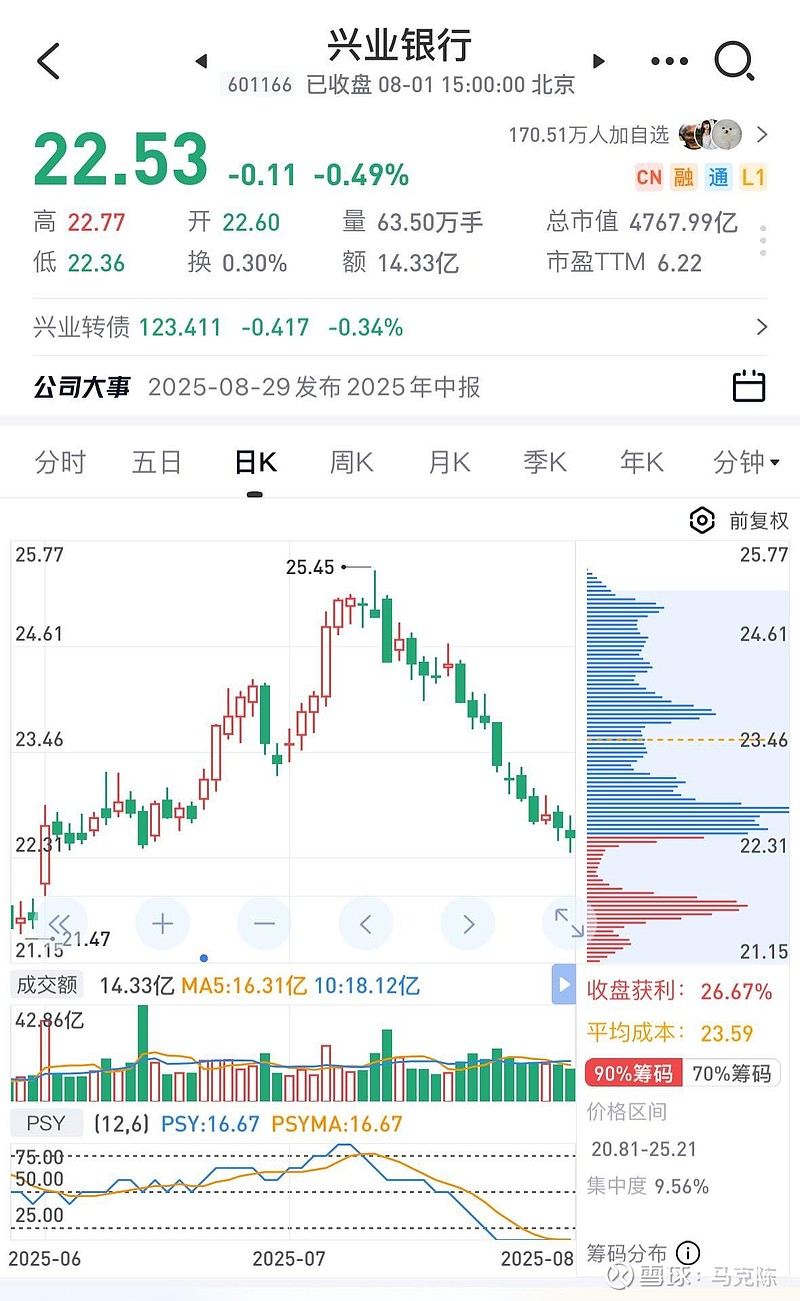Switch to the next stock
This screenshot has height=1301, width=800.
pos(599,61)
